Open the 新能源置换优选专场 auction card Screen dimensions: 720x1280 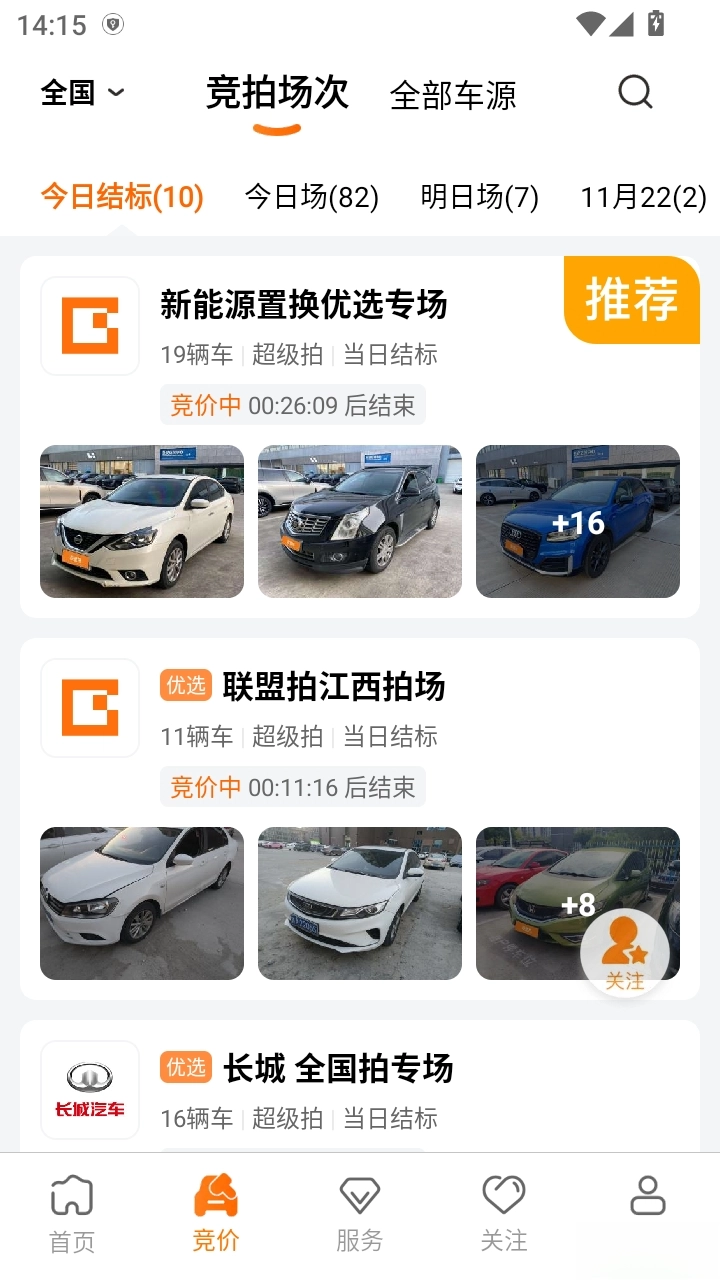coord(303,305)
